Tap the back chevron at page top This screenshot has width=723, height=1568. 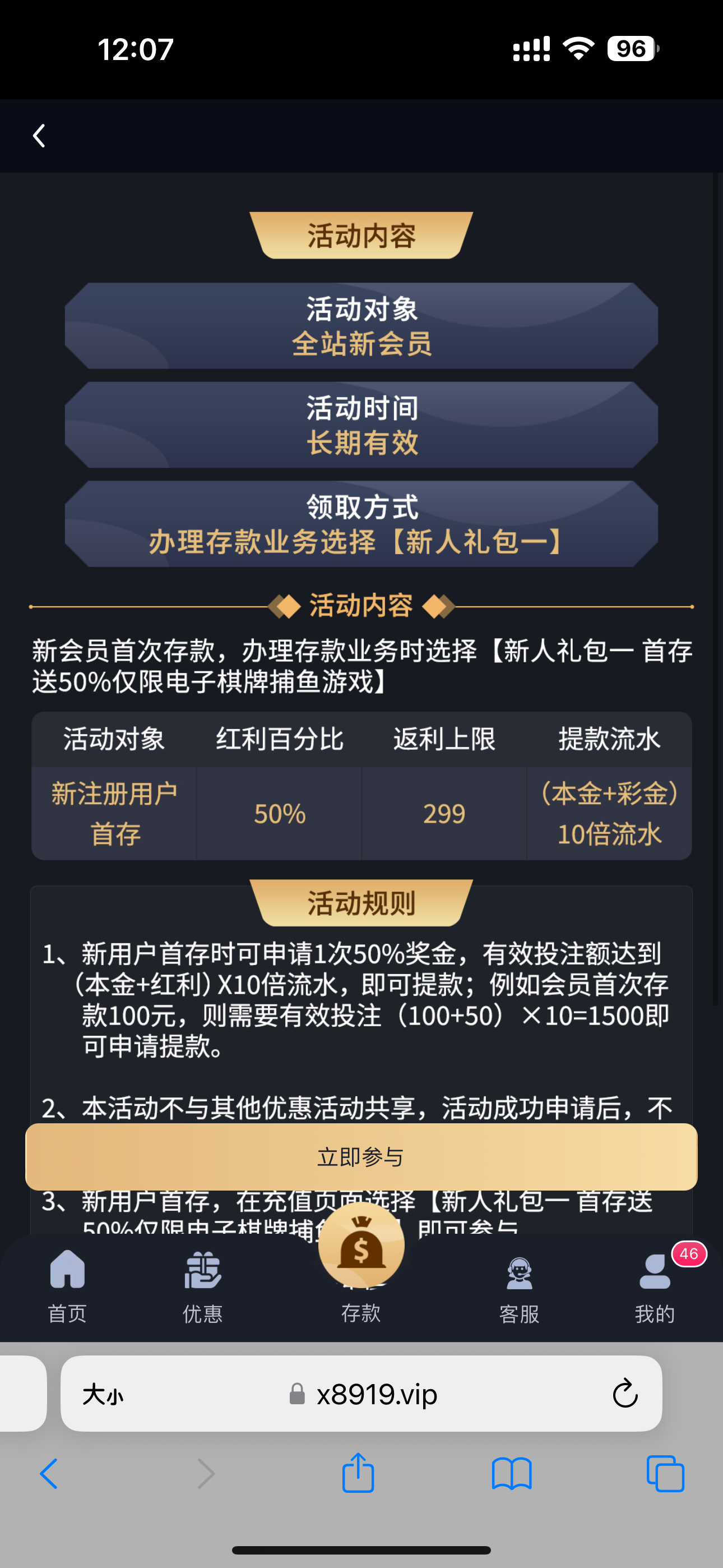[x=39, y=136]
